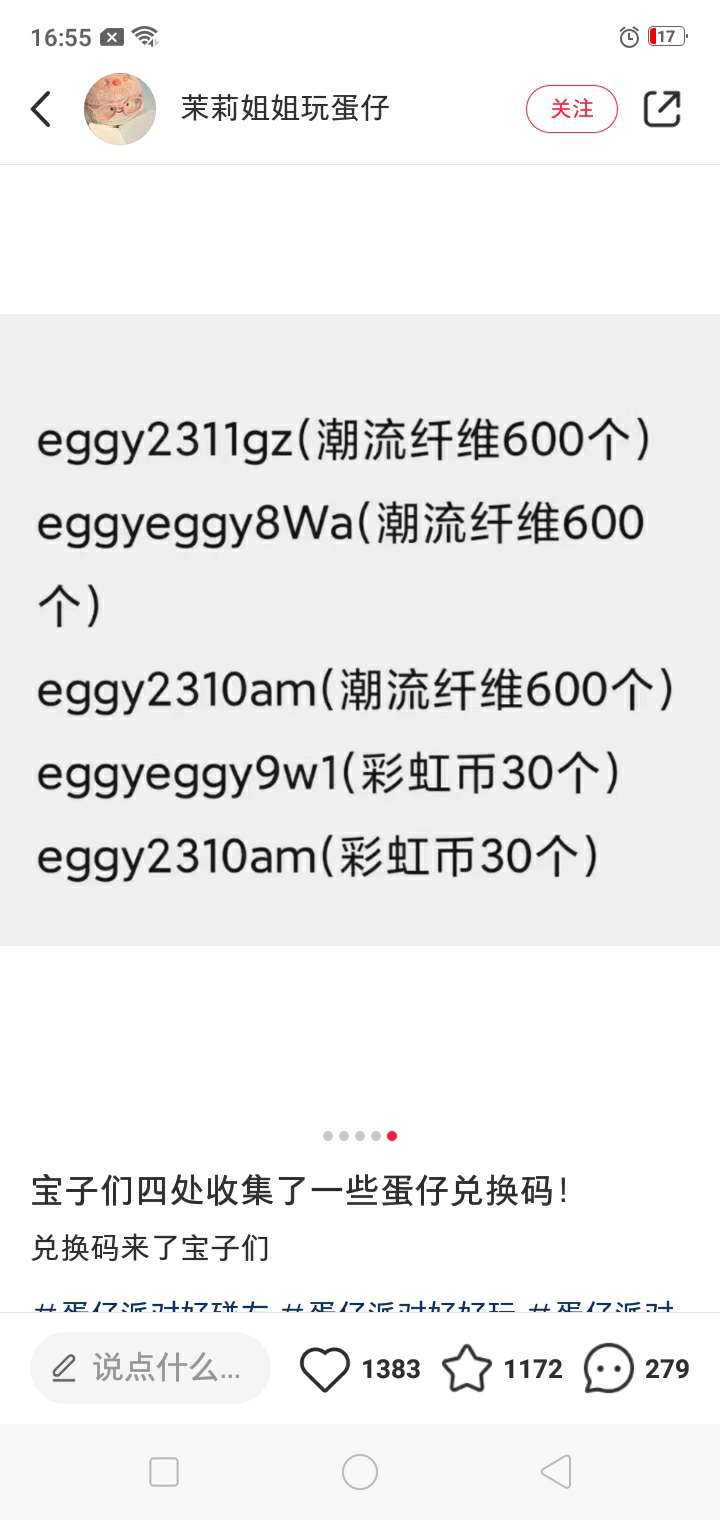
Task: Share this post via top-right icon
Action: tap(662, 109)
